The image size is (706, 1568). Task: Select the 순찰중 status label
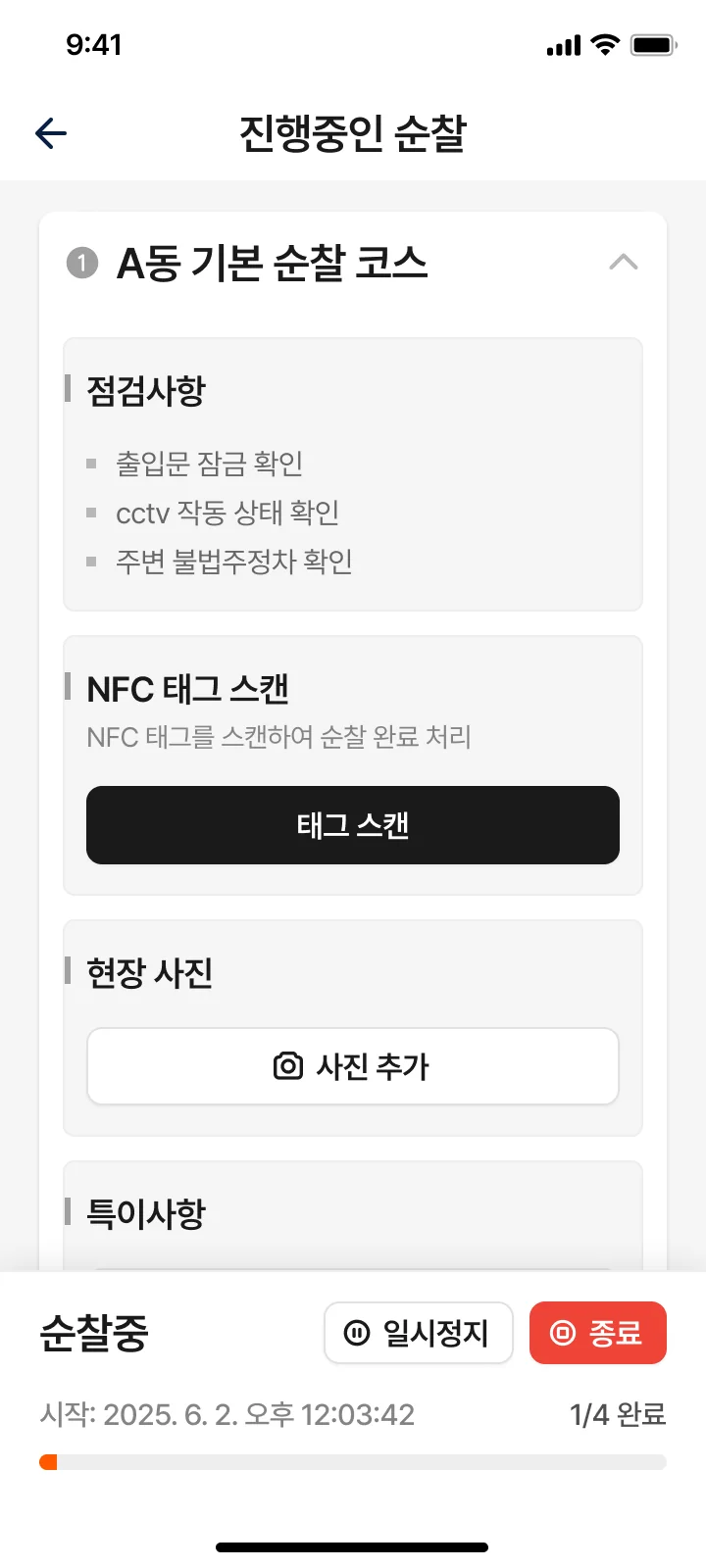(x=94, y=1333)
